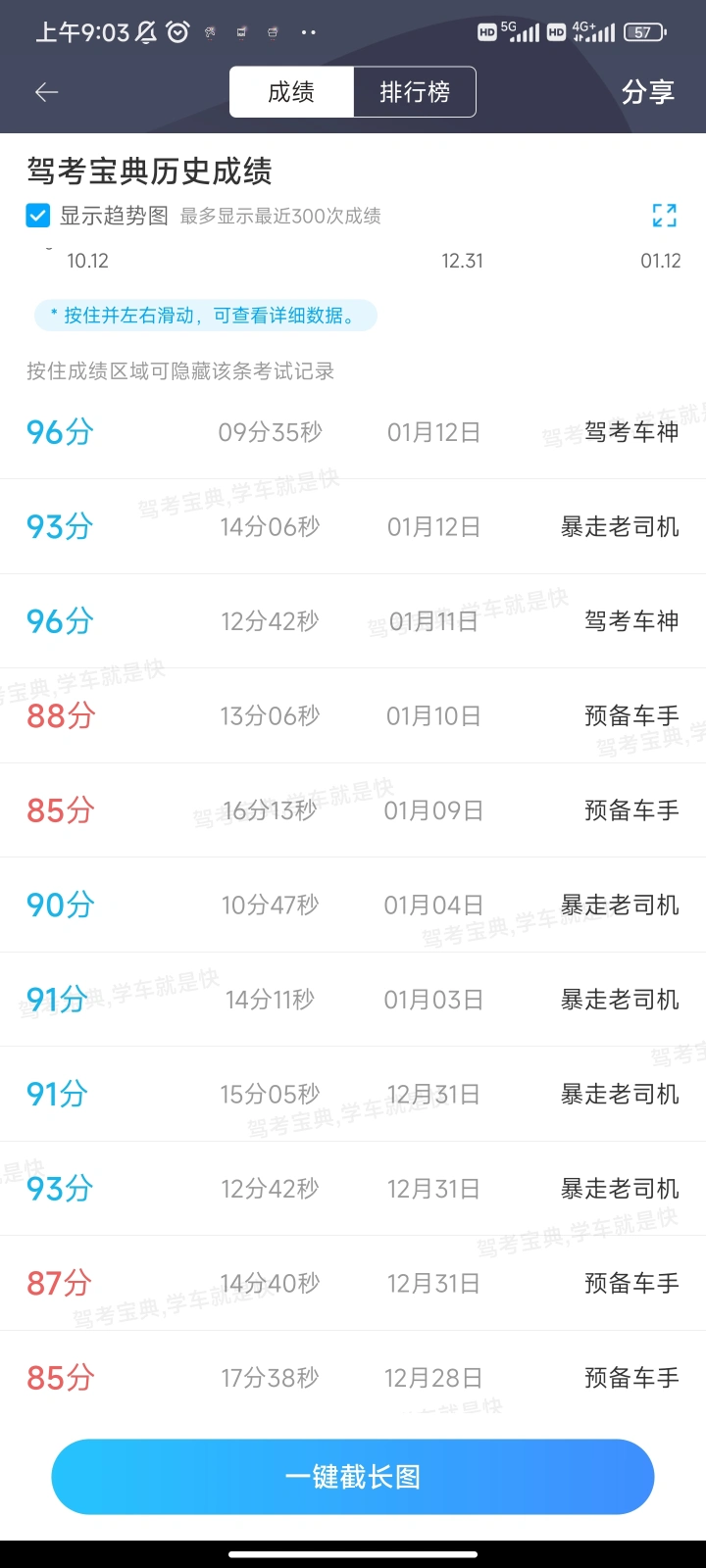706x1568 pixels.
Task: Select the 85分 record from 01月09日
Action: tap(353, 810)
